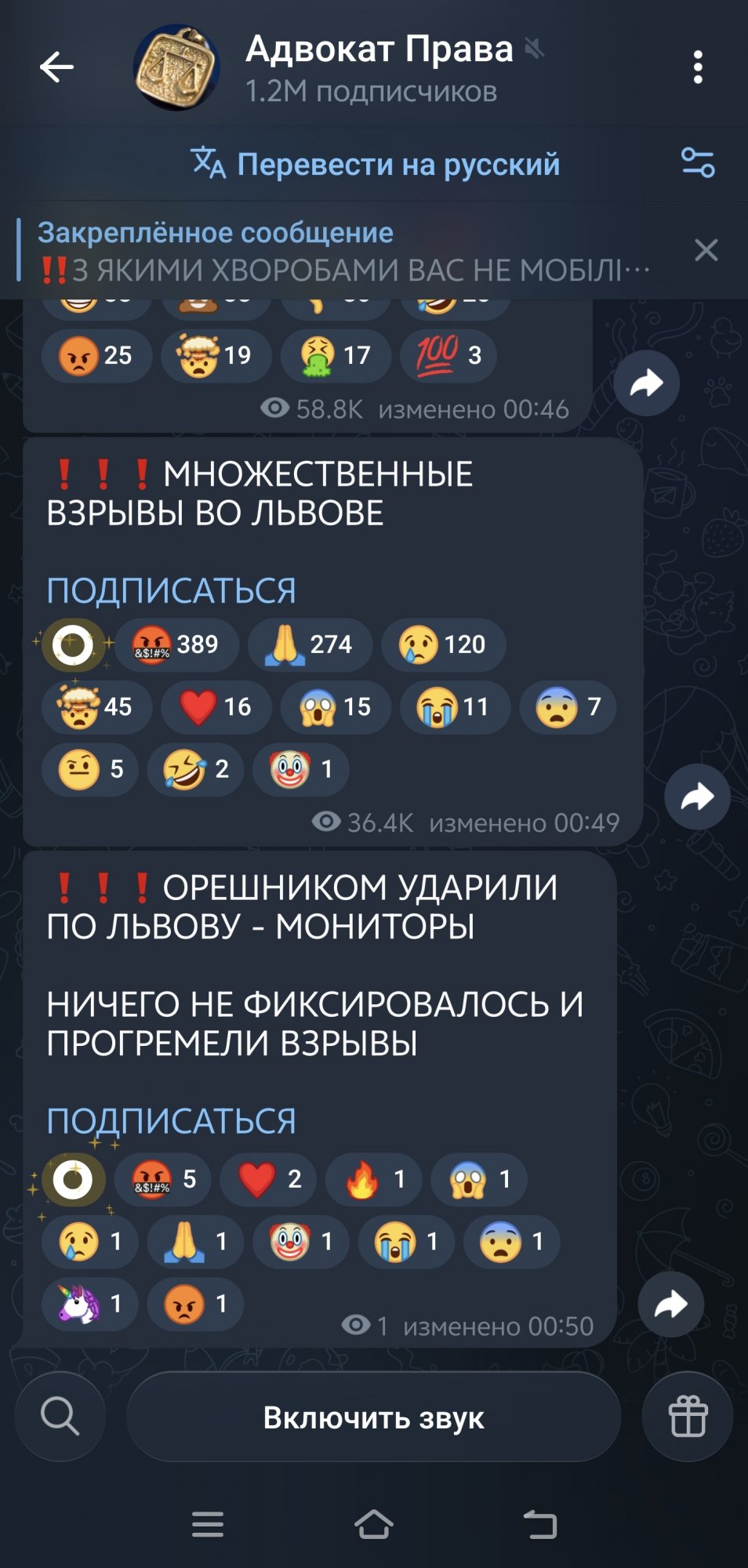
Task: Go to the system home screen
Action: tap(373, 1525)
